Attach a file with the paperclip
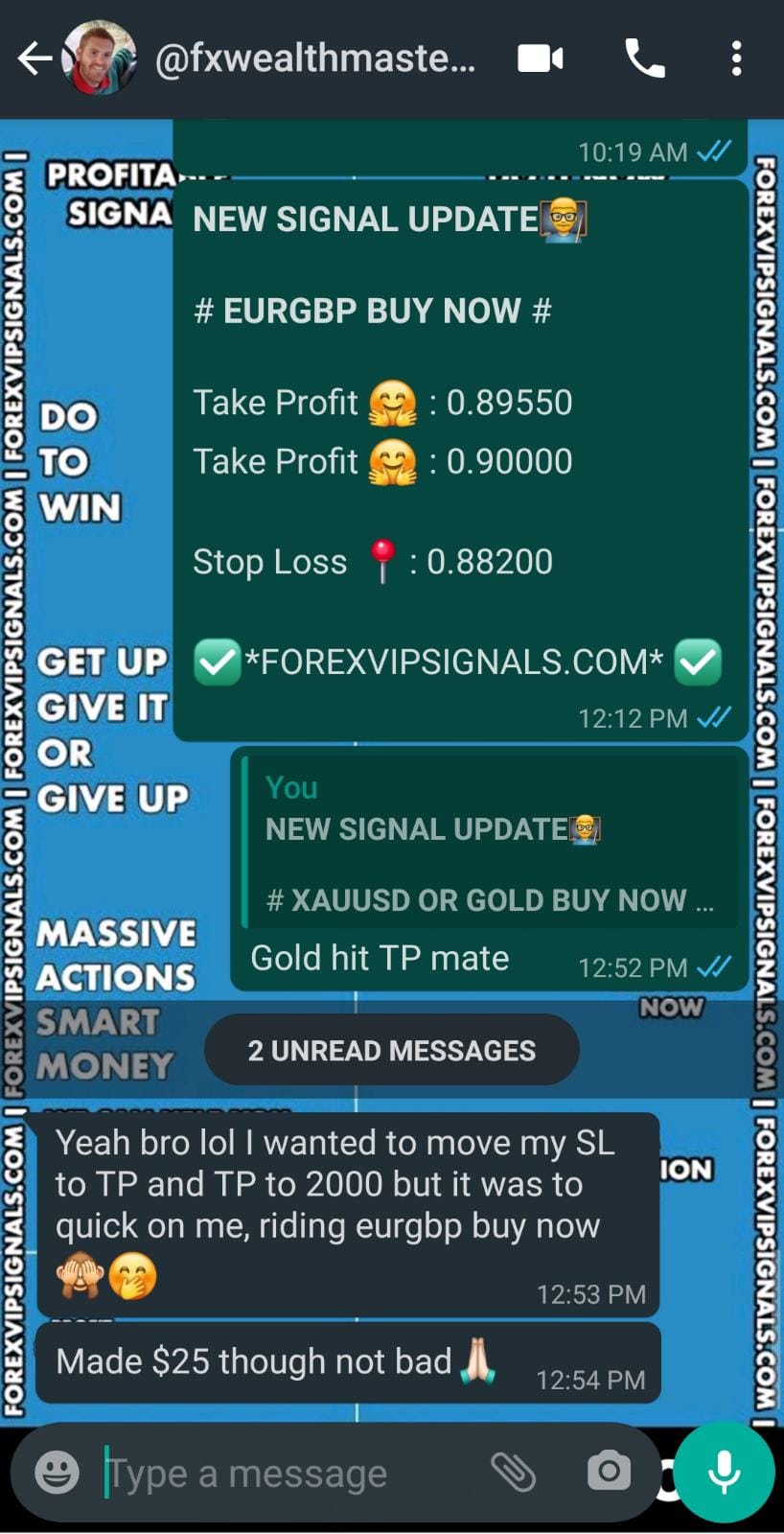This screenshot has height=1534, width=784. (513, 1471)
